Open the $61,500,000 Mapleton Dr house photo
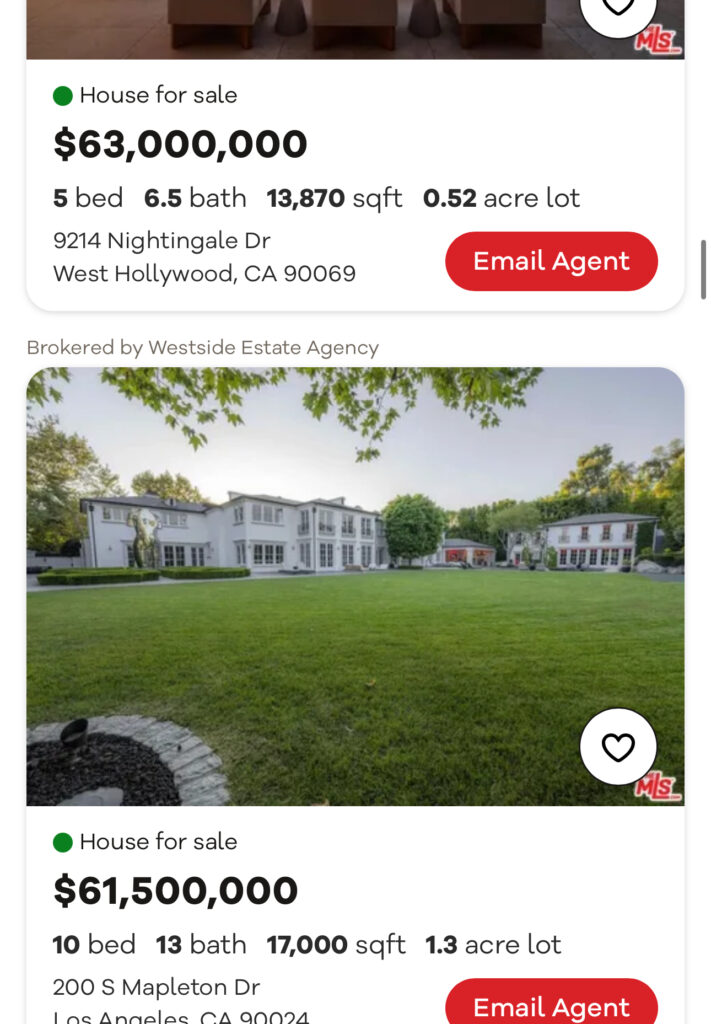This screenshot has width=711, height=1024. 355,585
